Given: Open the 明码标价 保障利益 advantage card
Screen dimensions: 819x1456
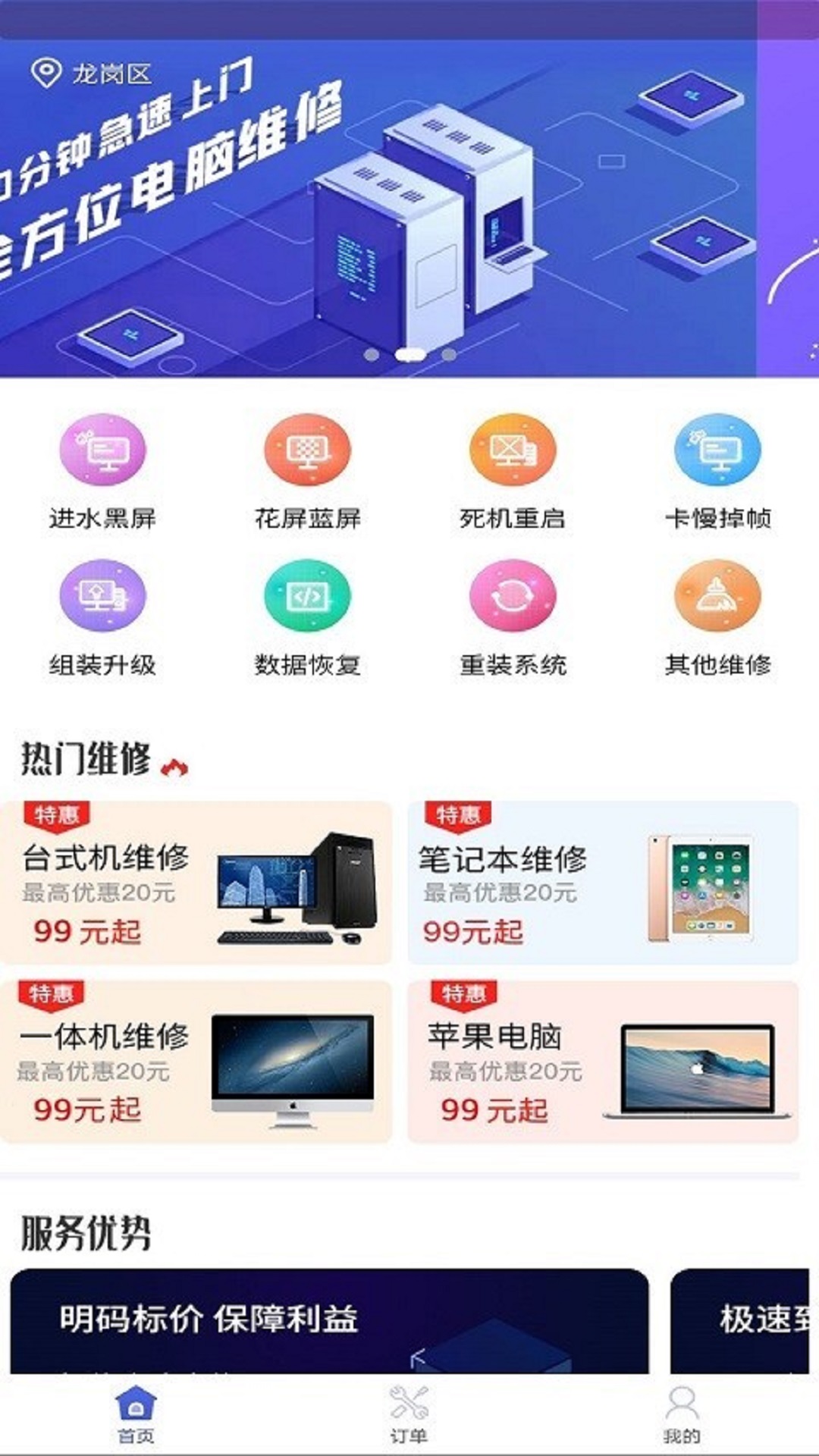Looking at the screenshot, I should point(329,1321).
